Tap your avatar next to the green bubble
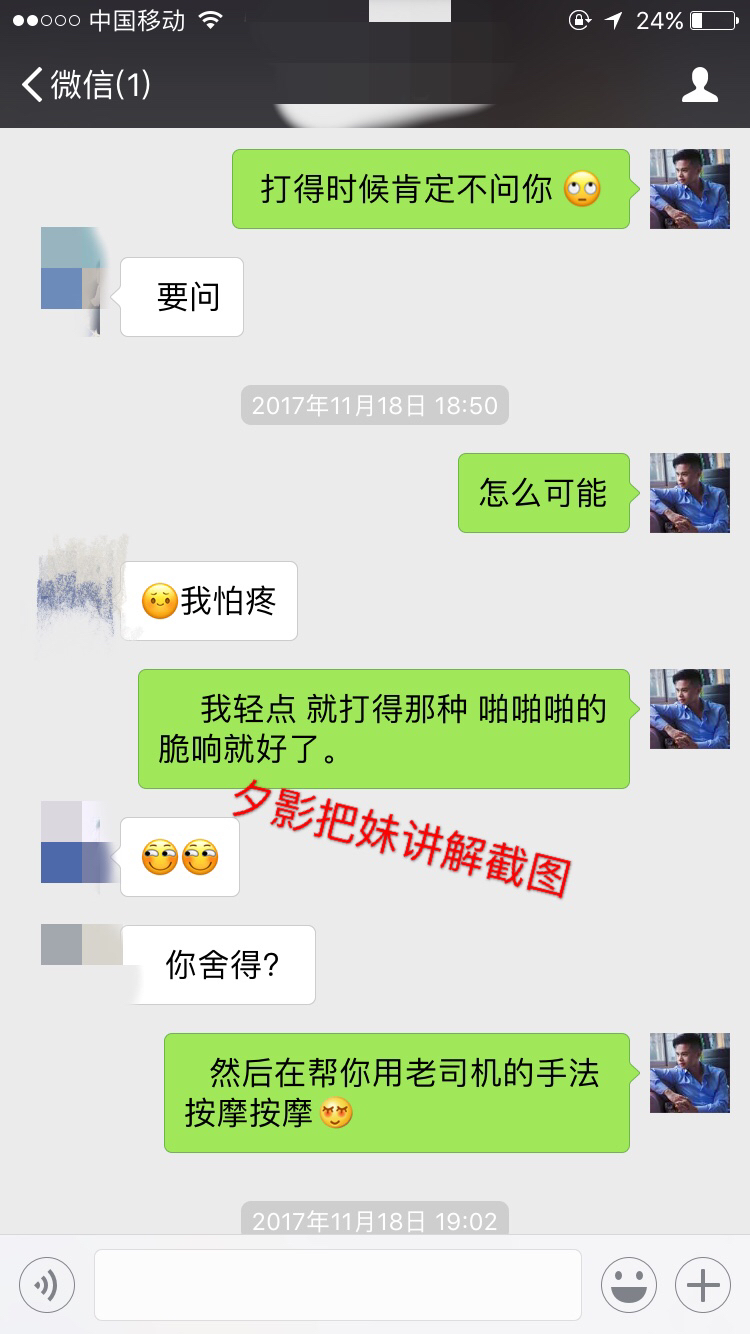 [689, 189]
